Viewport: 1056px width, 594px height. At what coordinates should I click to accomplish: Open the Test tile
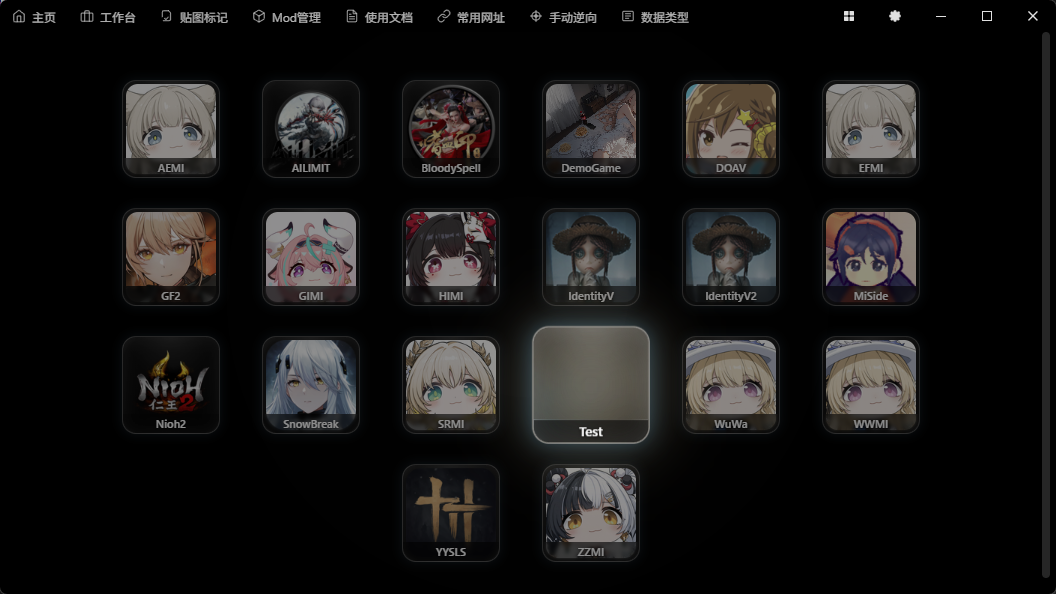[591, 384]
